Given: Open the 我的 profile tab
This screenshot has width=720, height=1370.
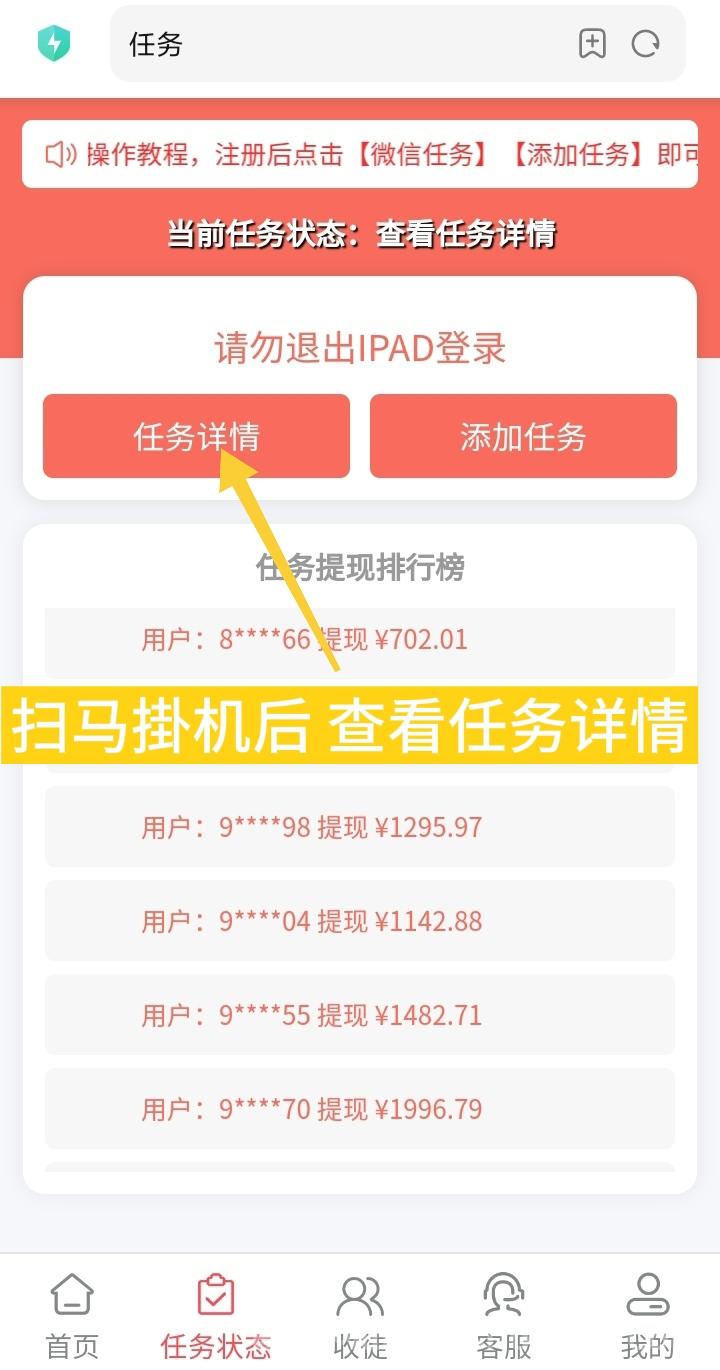Looking at the screenshot, I should pyautogui.click(x=647, y=1315).
